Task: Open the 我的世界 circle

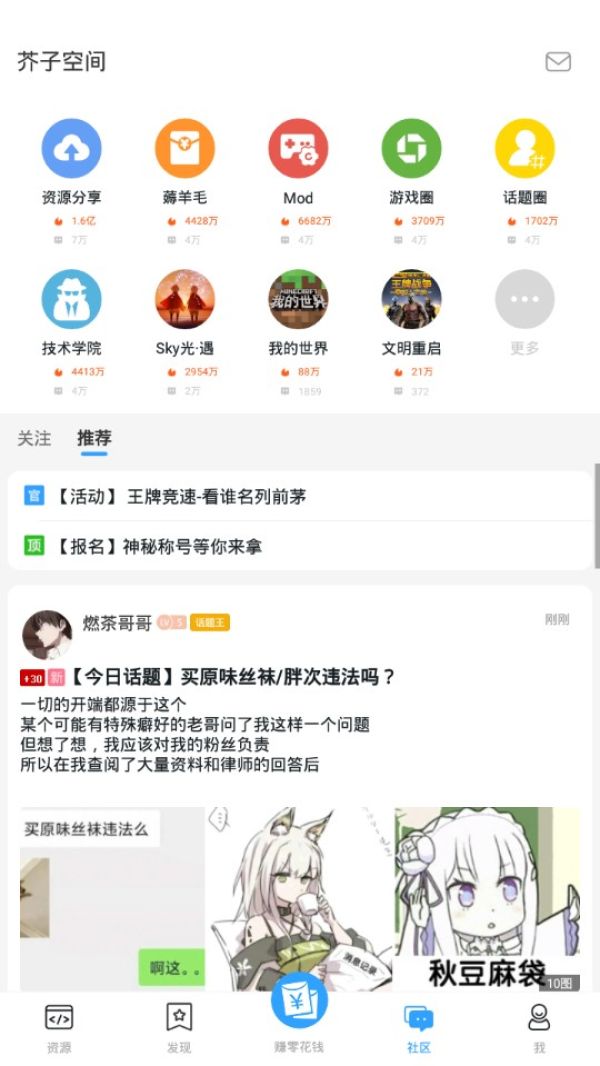Action: pyautogui.click(x=298, y=299)
